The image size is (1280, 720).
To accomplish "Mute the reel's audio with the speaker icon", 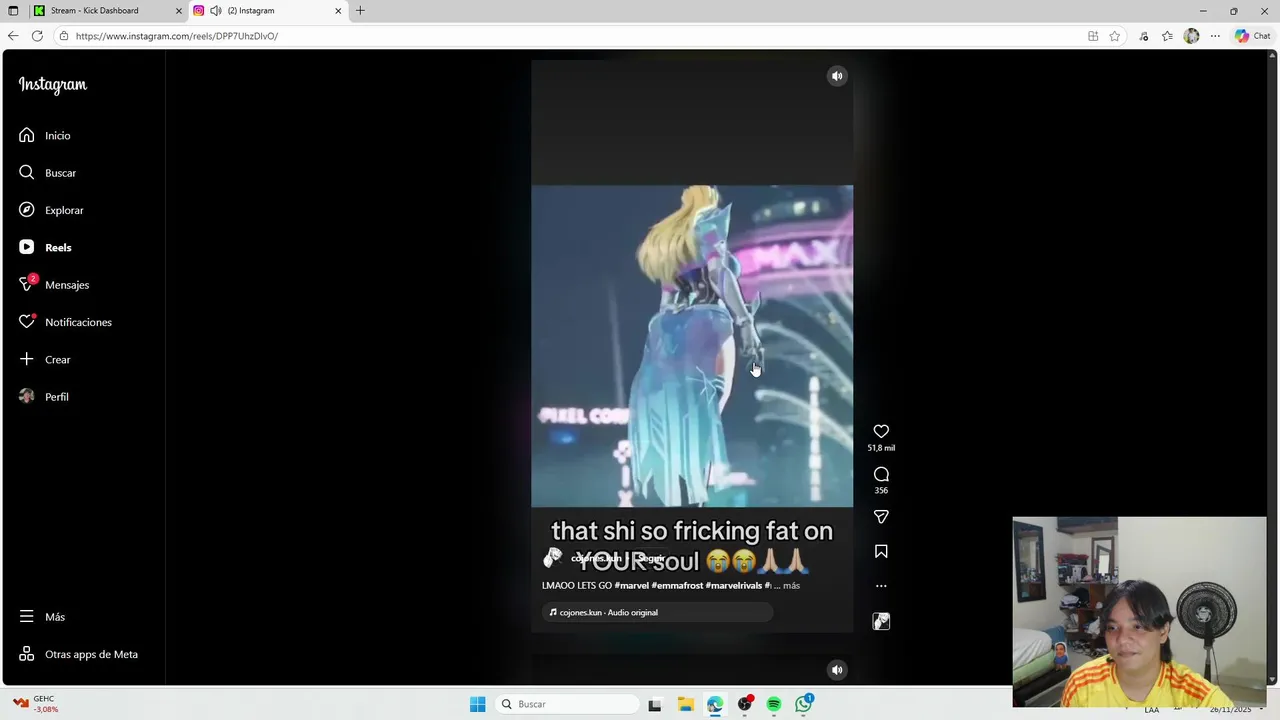I will [837, 76].
